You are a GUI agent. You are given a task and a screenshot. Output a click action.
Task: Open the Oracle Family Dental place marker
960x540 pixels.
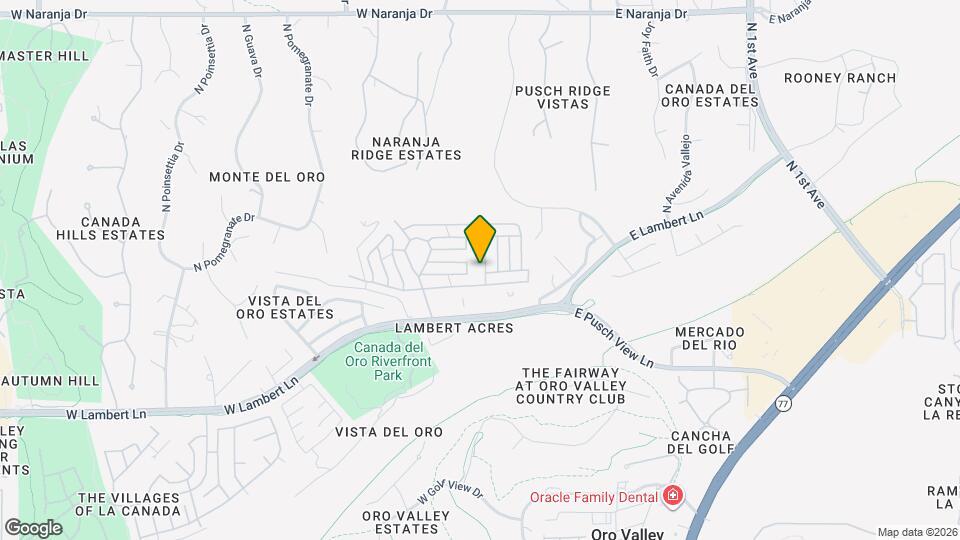click(673, 496)
